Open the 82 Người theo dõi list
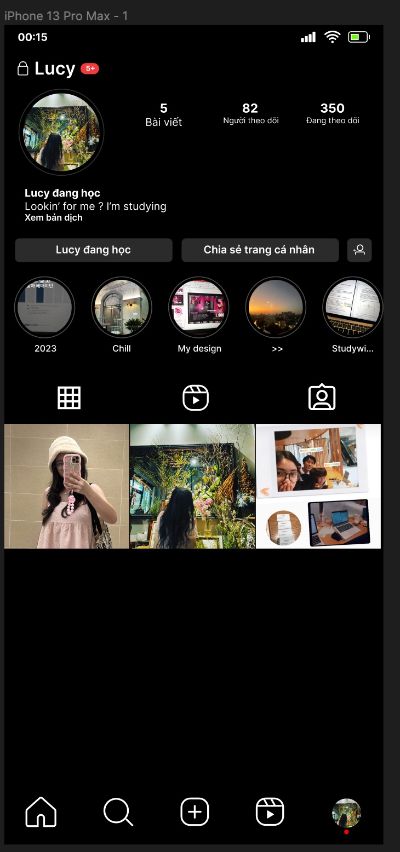Viewport: 400px width, 852px height. coord(251,114)
